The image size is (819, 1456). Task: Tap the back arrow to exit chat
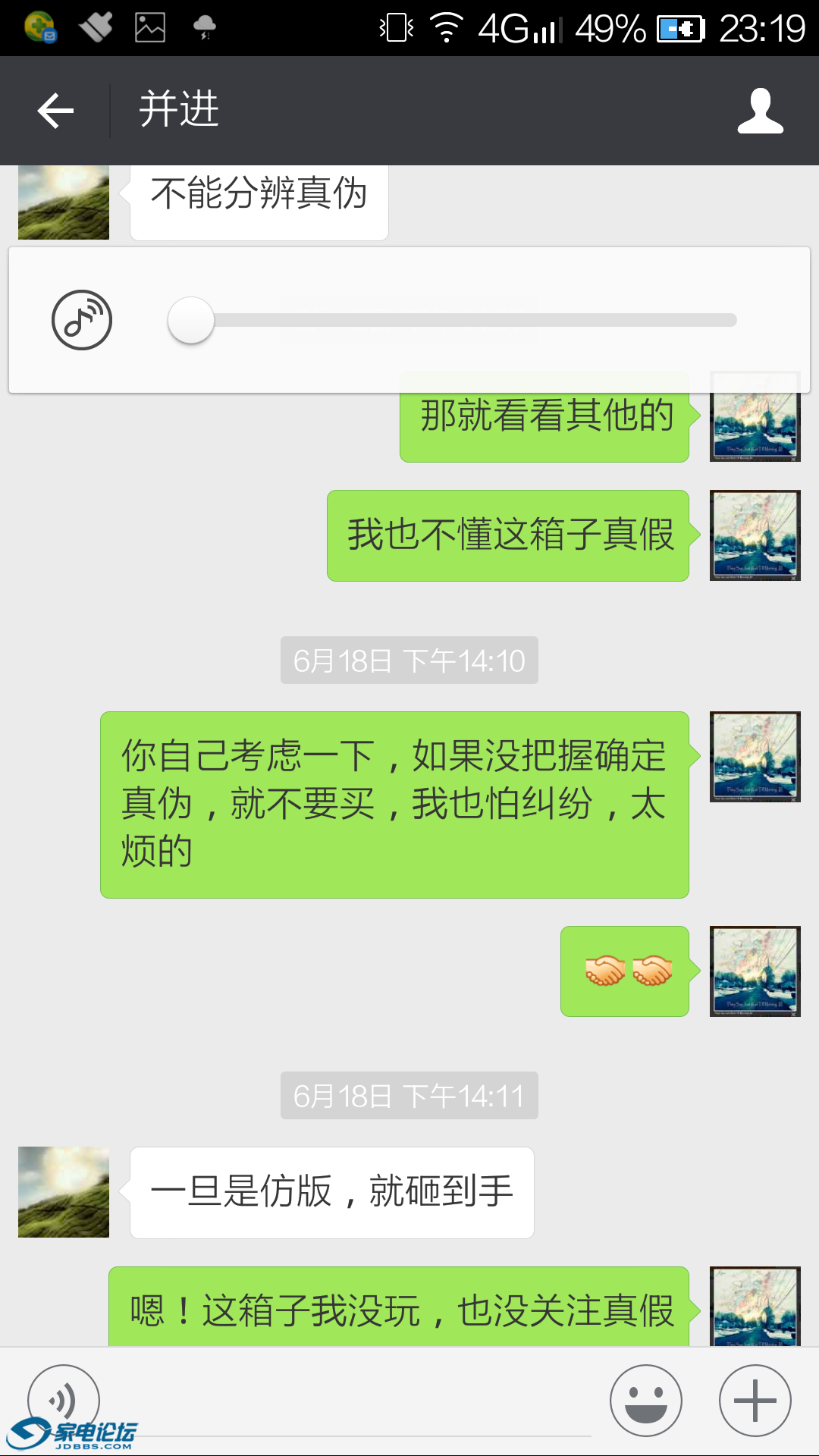pyautogui.click(x=53, y=110)
